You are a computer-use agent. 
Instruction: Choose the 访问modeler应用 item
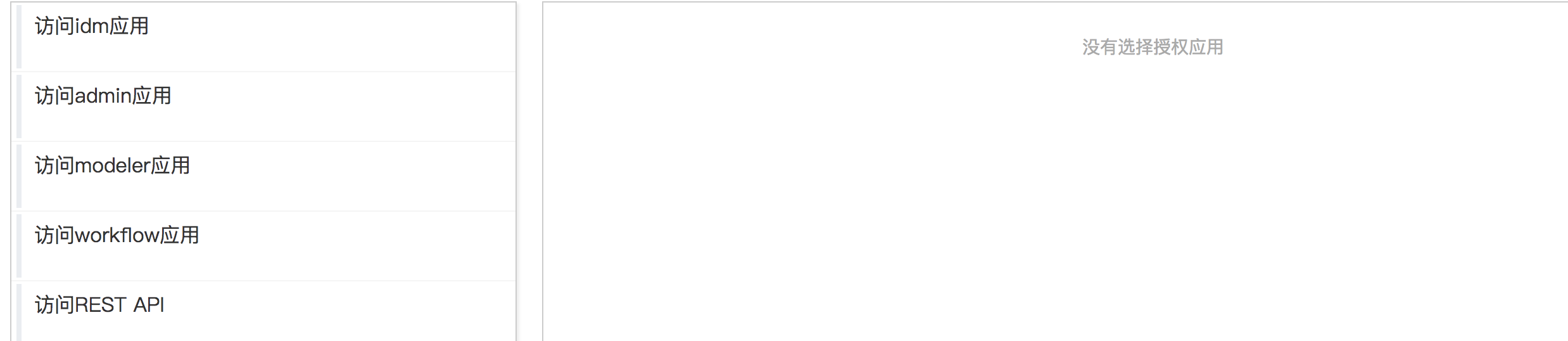point(113,166)
